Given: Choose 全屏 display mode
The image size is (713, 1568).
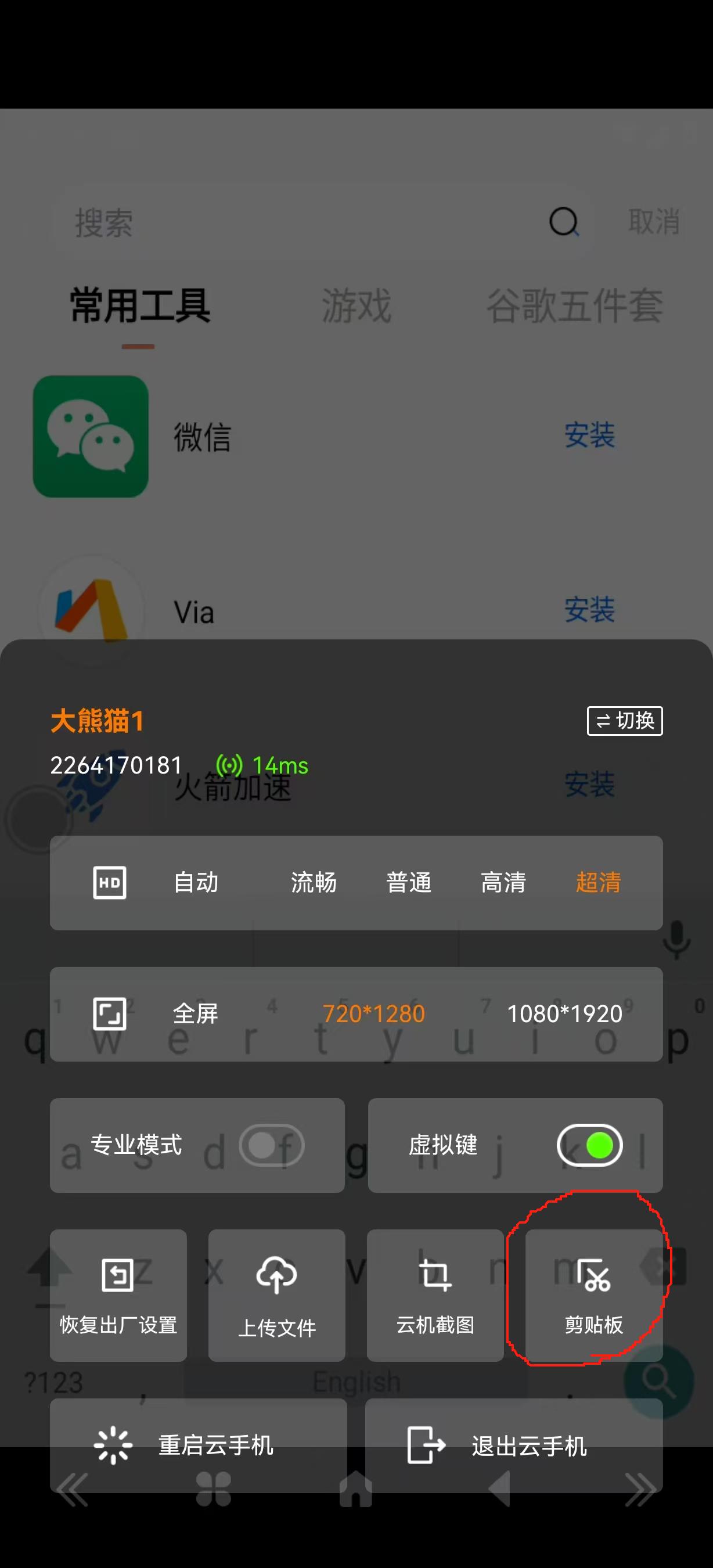Looking at the screenshot, I should [x=195, y=1014].
